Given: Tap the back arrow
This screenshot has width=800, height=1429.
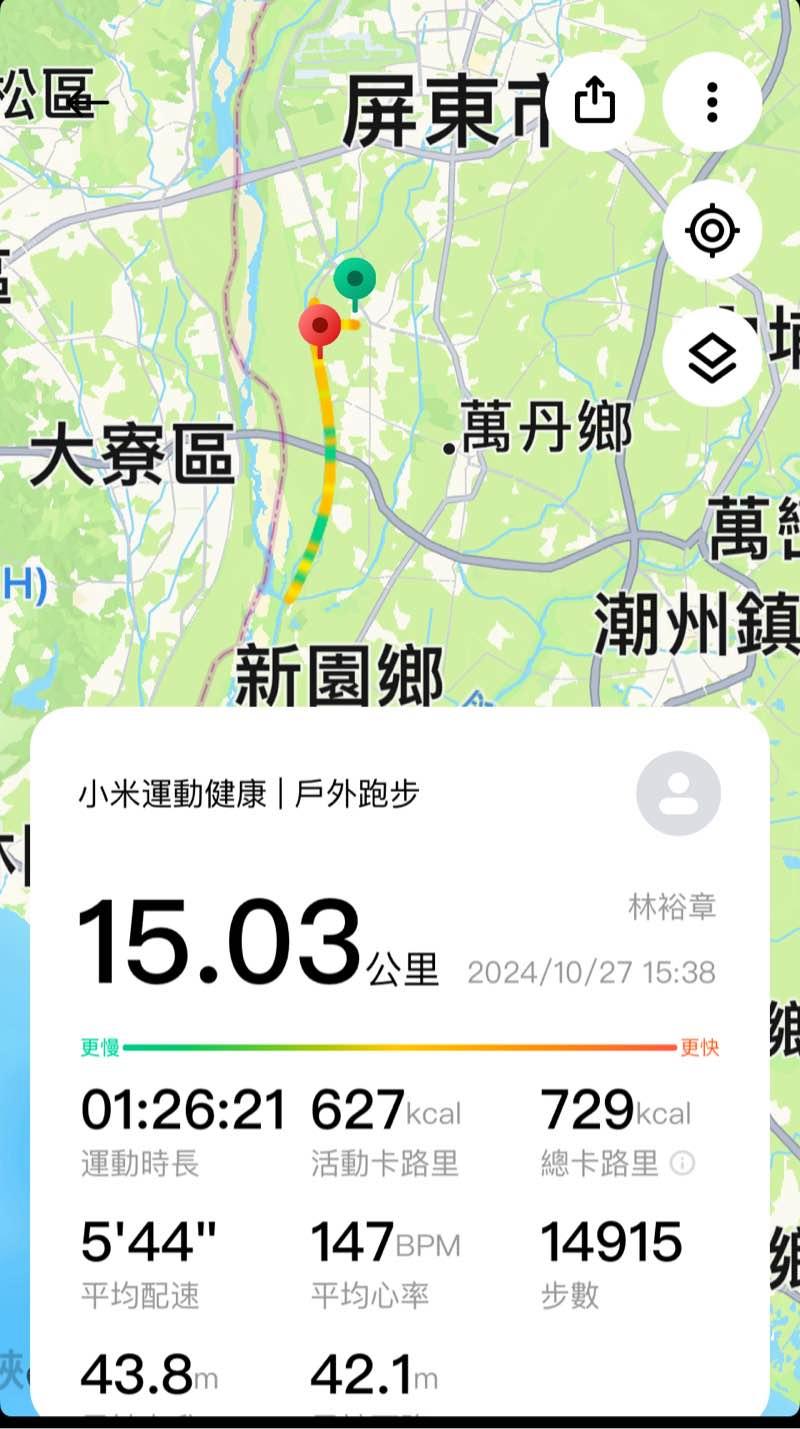Looking at the screenshot, I should [x=88, y=101].
